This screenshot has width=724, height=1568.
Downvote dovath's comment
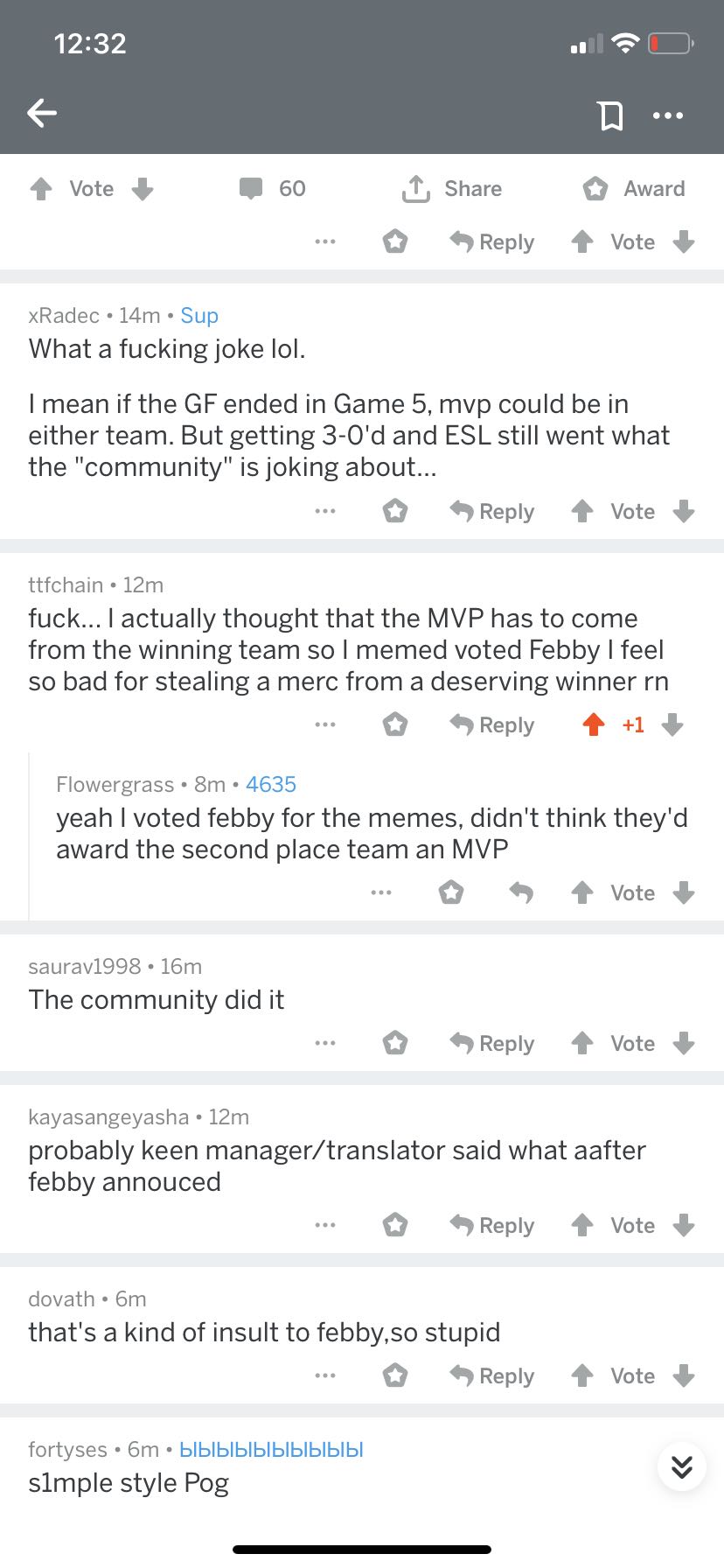pyautogui.click(x=683, y=1375)
